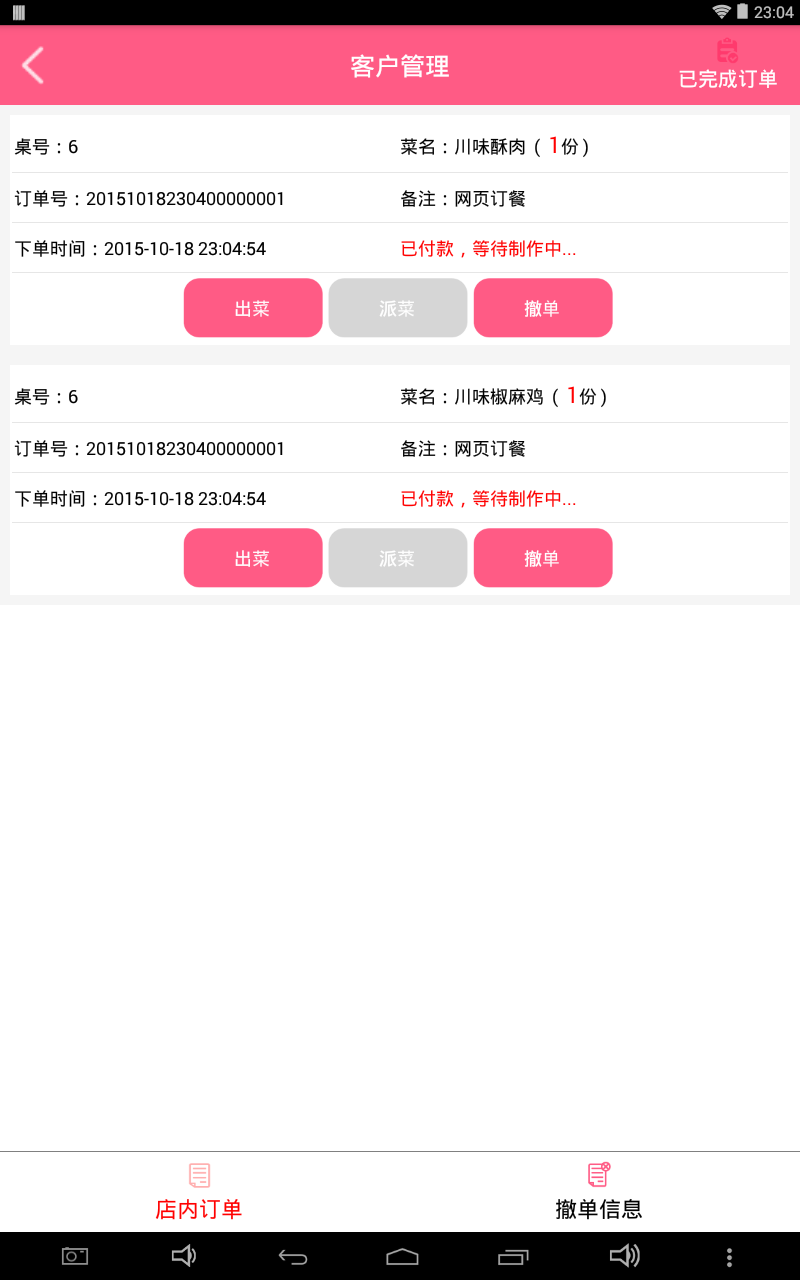Tap 出菜 for the 川味椒麻鸡 order
Viewport: 800px width, 1280px height.
[253, 558]
